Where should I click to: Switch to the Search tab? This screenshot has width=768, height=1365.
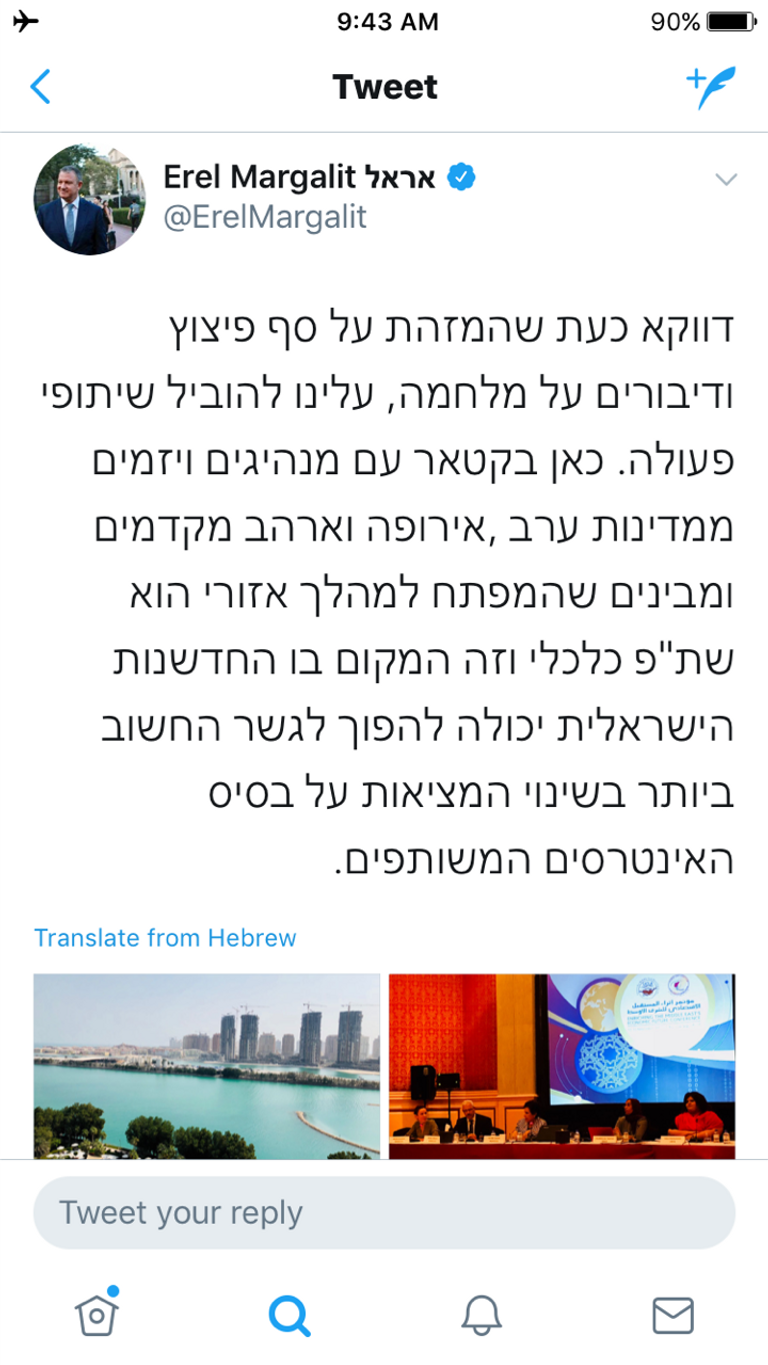[x=288, y=1315]
